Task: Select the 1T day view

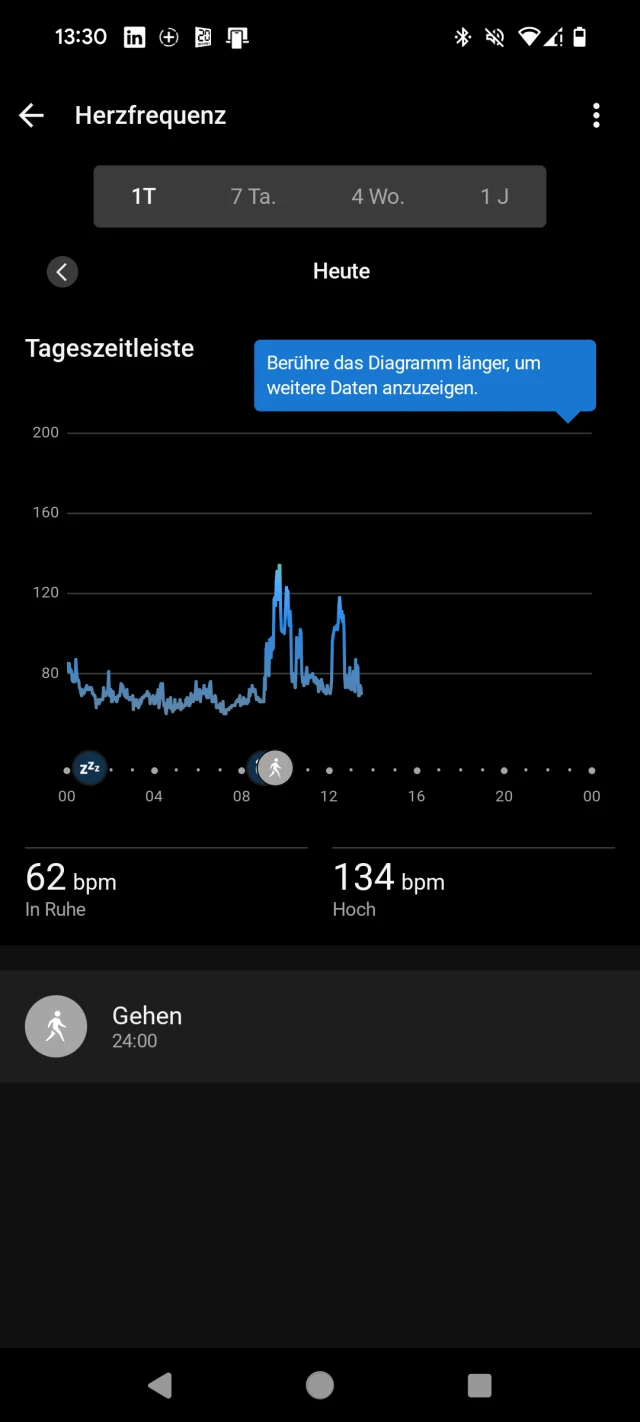Action: coord(144,196)
